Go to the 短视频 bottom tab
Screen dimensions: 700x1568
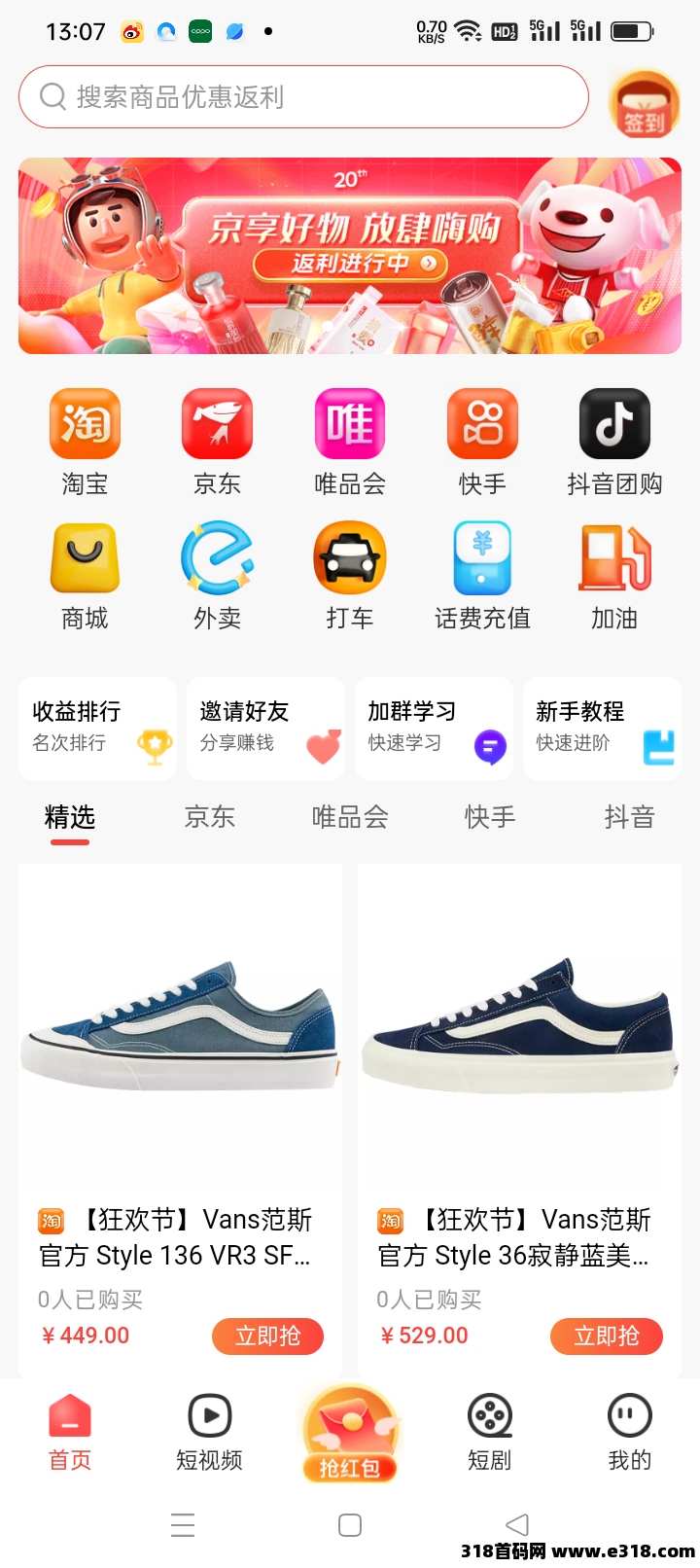click(x=209, y=1431)
